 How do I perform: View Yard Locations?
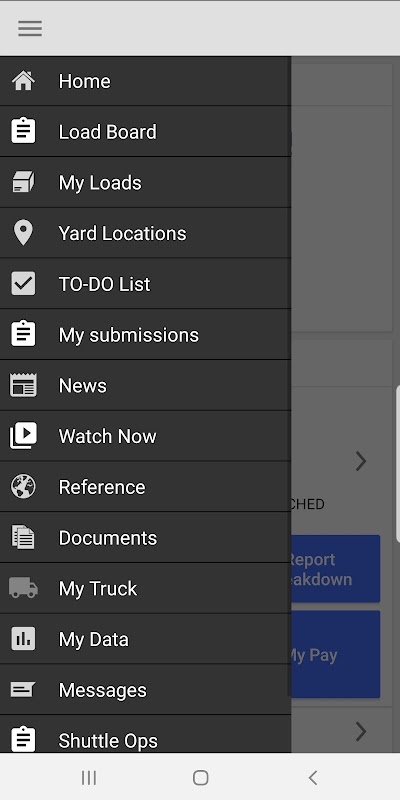point(145,233)
